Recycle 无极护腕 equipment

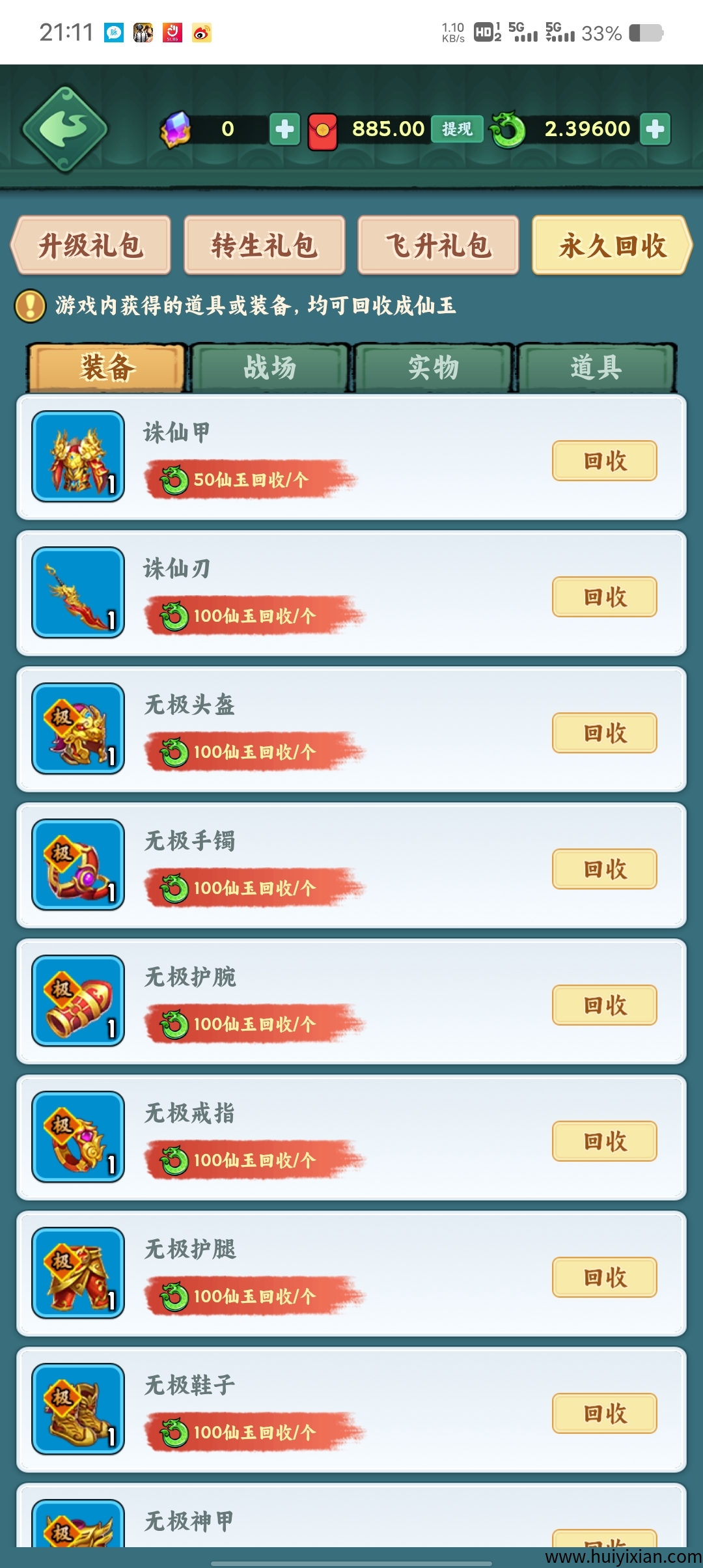point(604,1005)
